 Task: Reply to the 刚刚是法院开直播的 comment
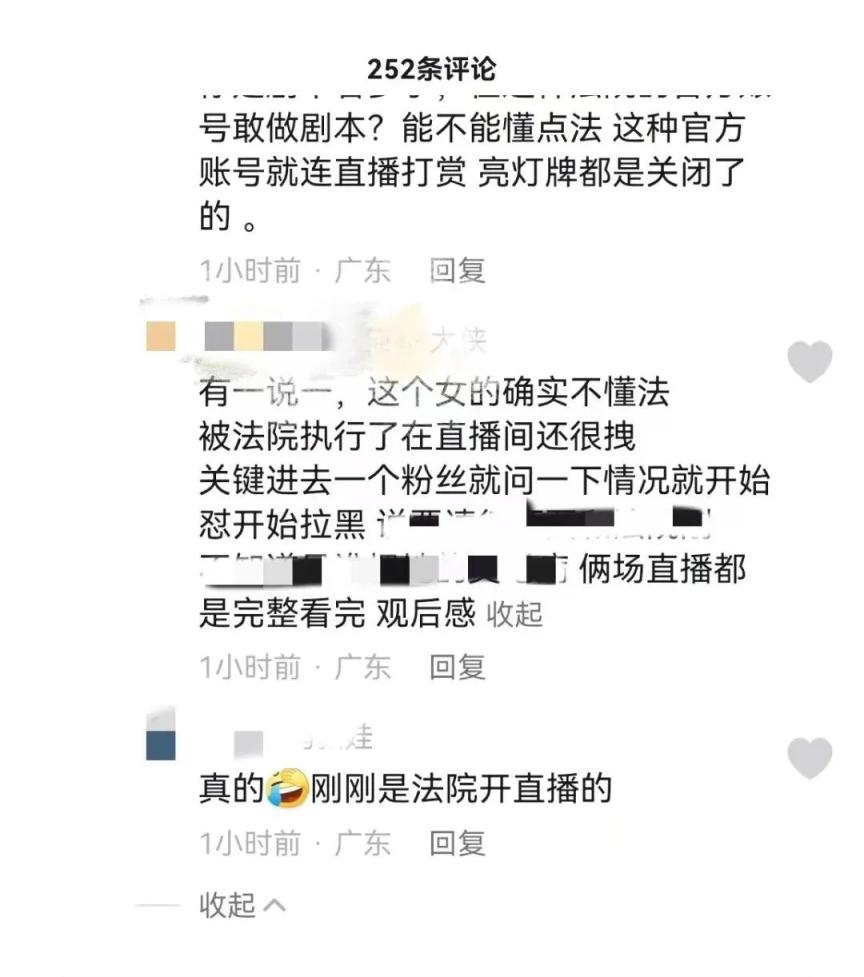coord(457,843)
